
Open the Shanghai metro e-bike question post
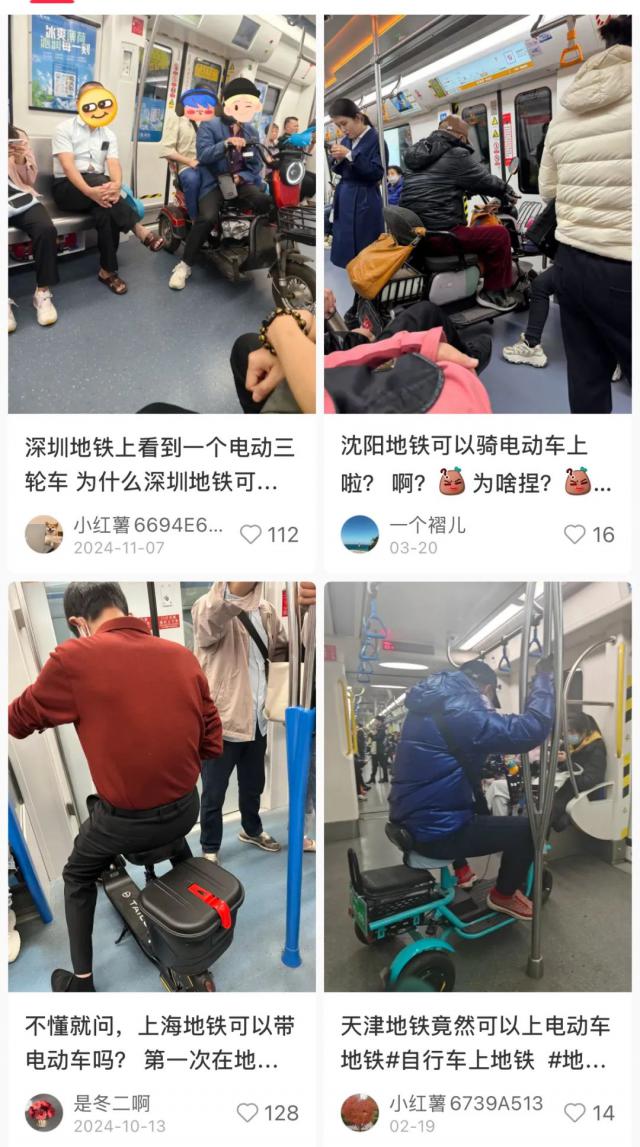coord(161,786)
